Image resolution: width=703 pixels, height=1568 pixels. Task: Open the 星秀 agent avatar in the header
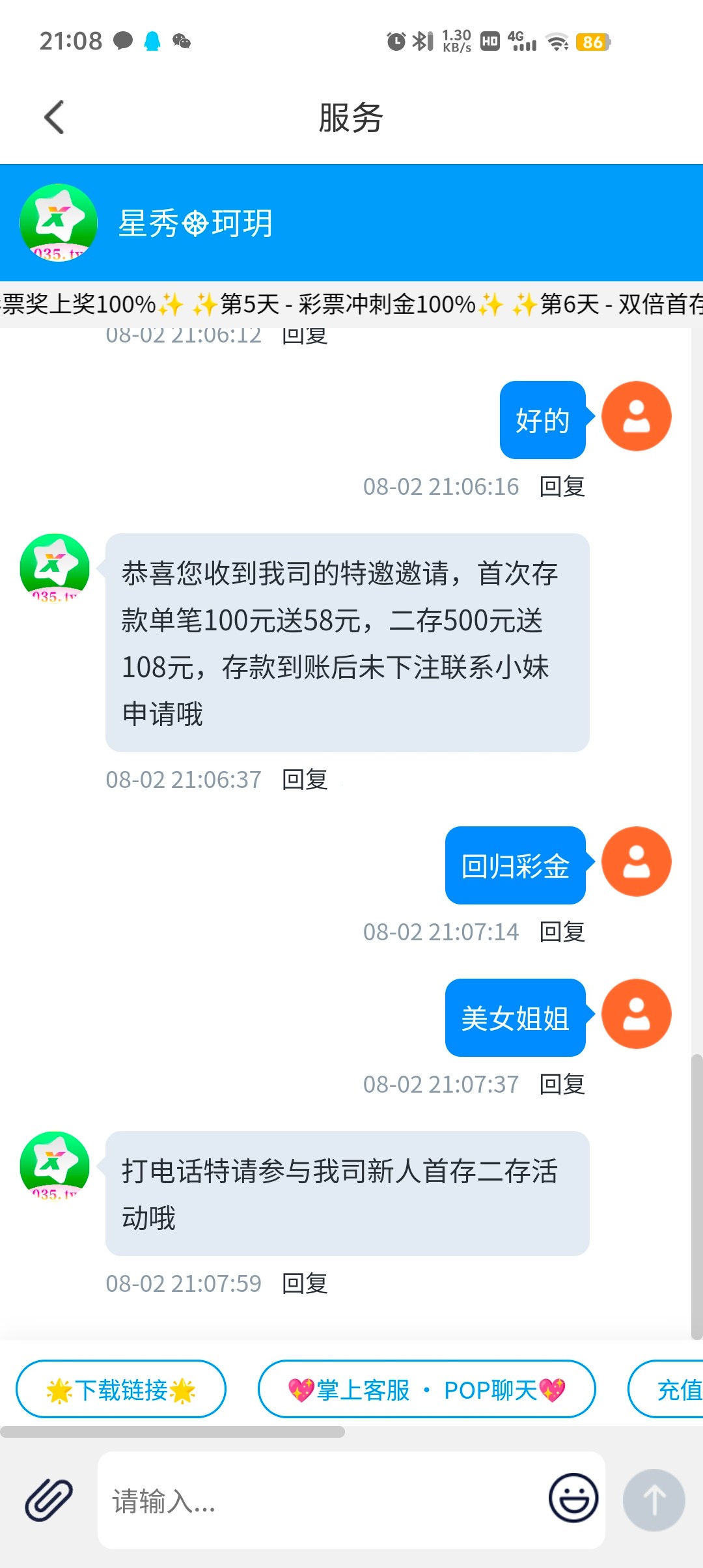[x=59, y=223]
